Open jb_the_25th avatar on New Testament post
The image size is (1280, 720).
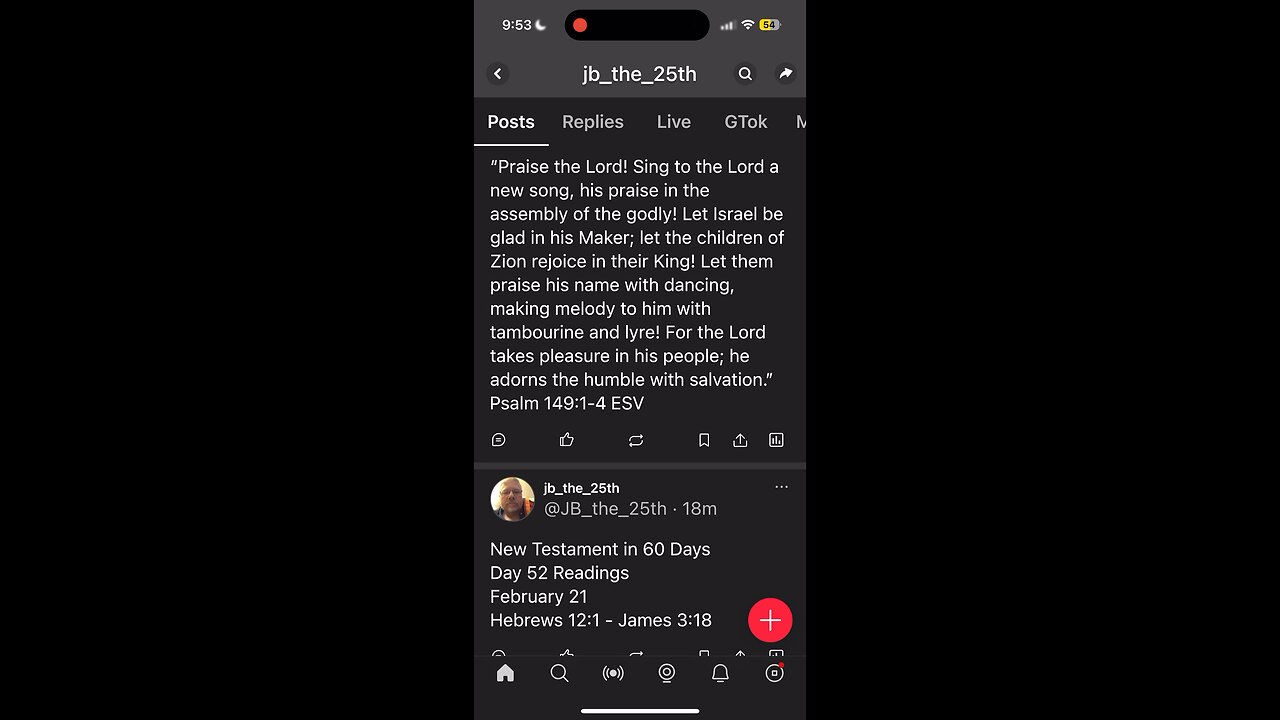[512, 499]
